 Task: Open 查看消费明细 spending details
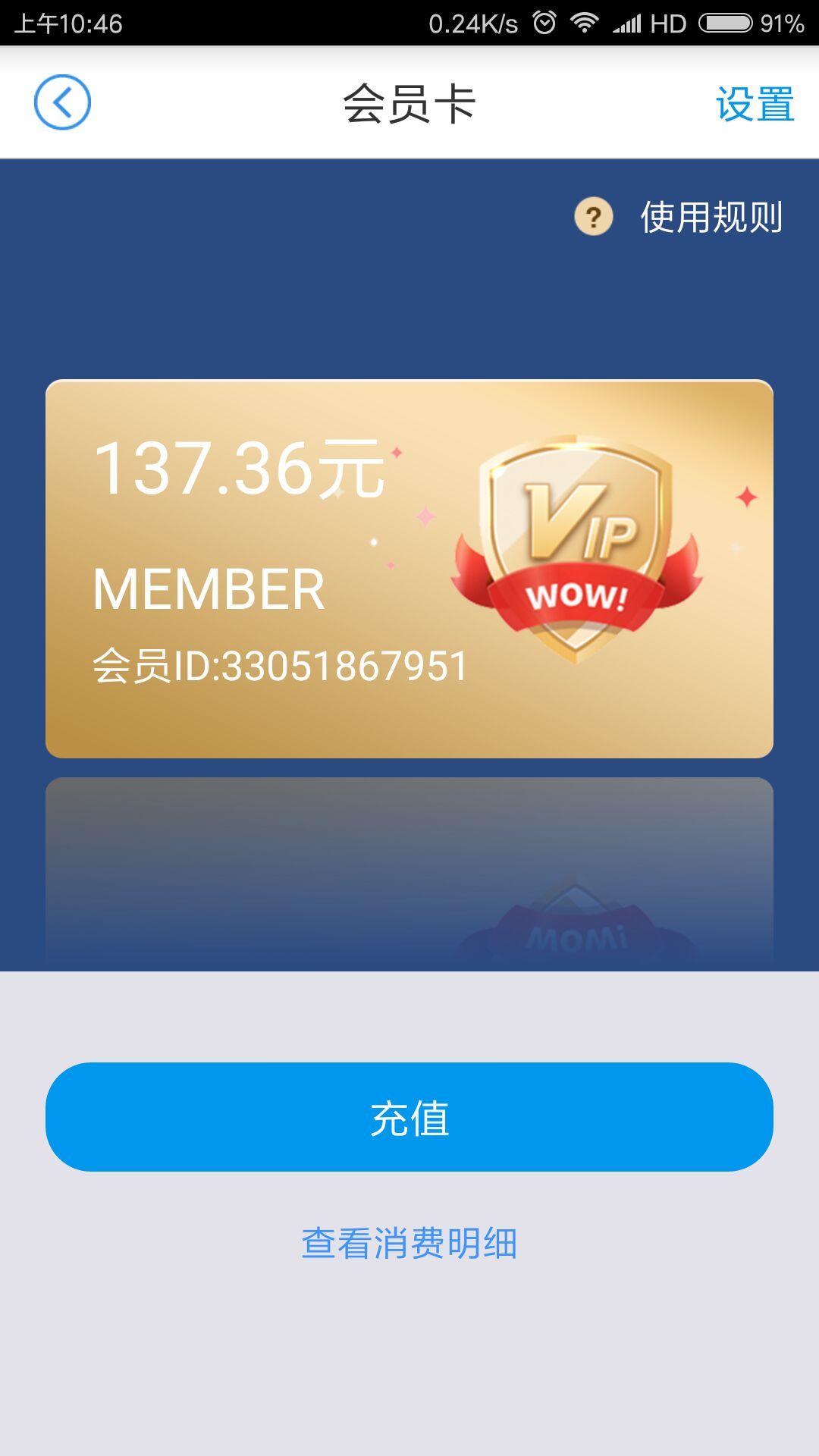[409, 1244]
